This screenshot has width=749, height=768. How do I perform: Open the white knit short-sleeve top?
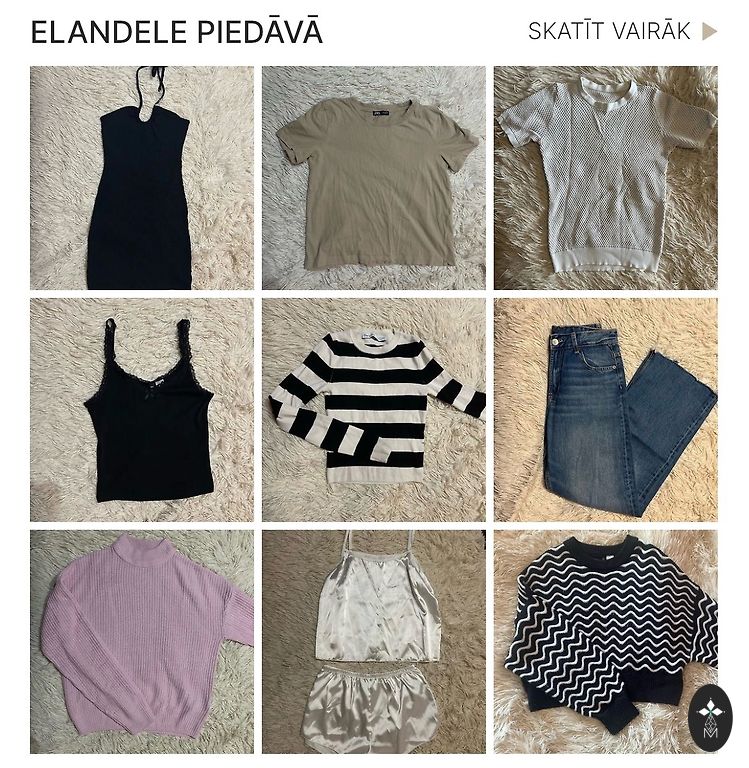click(605, 178)
